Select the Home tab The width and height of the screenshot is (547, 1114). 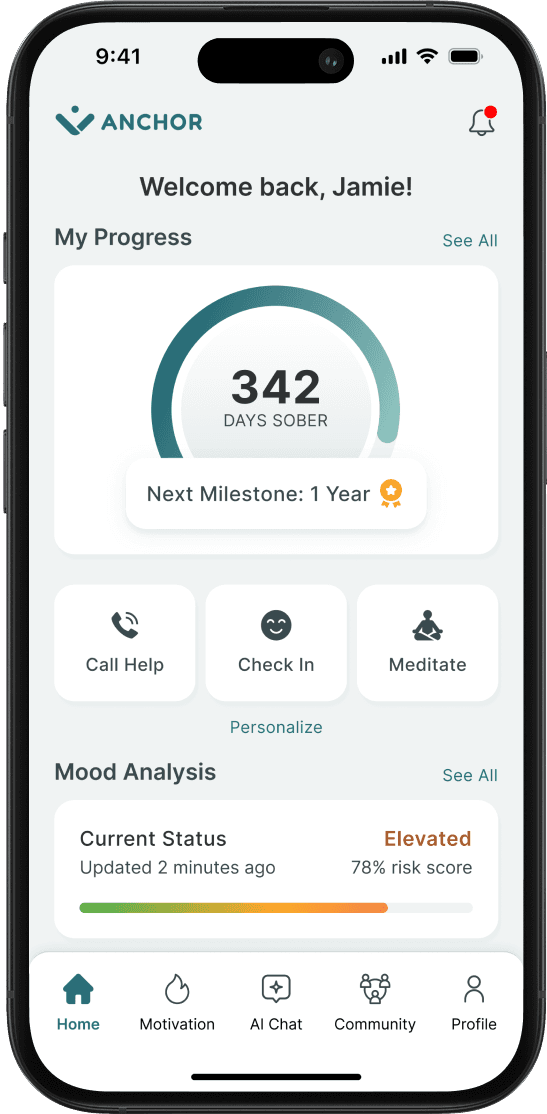click(x=78, y=1002)
